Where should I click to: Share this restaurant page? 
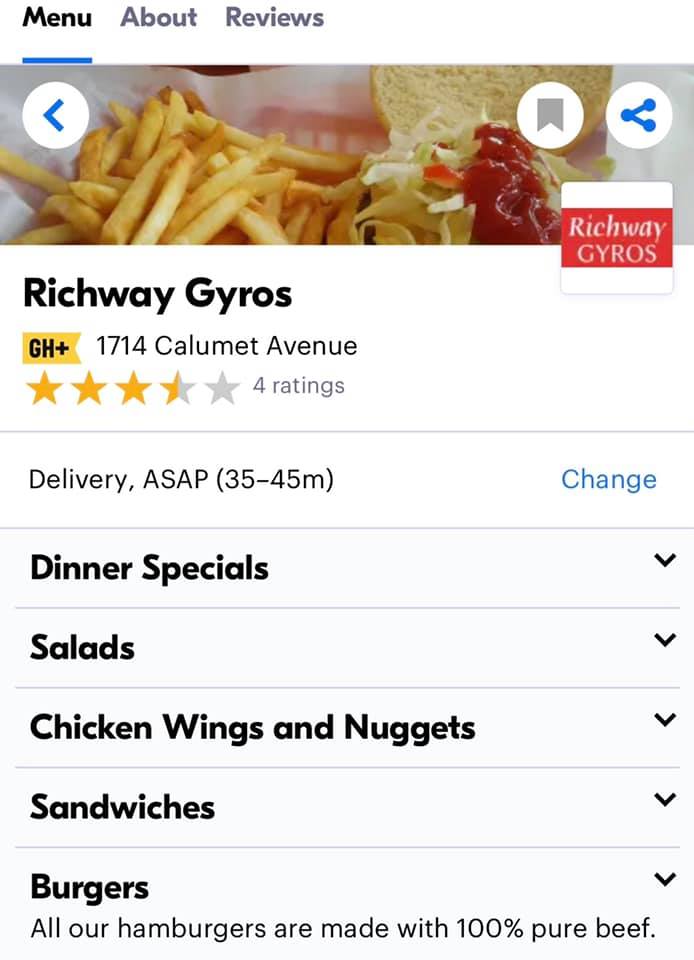(638, 116)
